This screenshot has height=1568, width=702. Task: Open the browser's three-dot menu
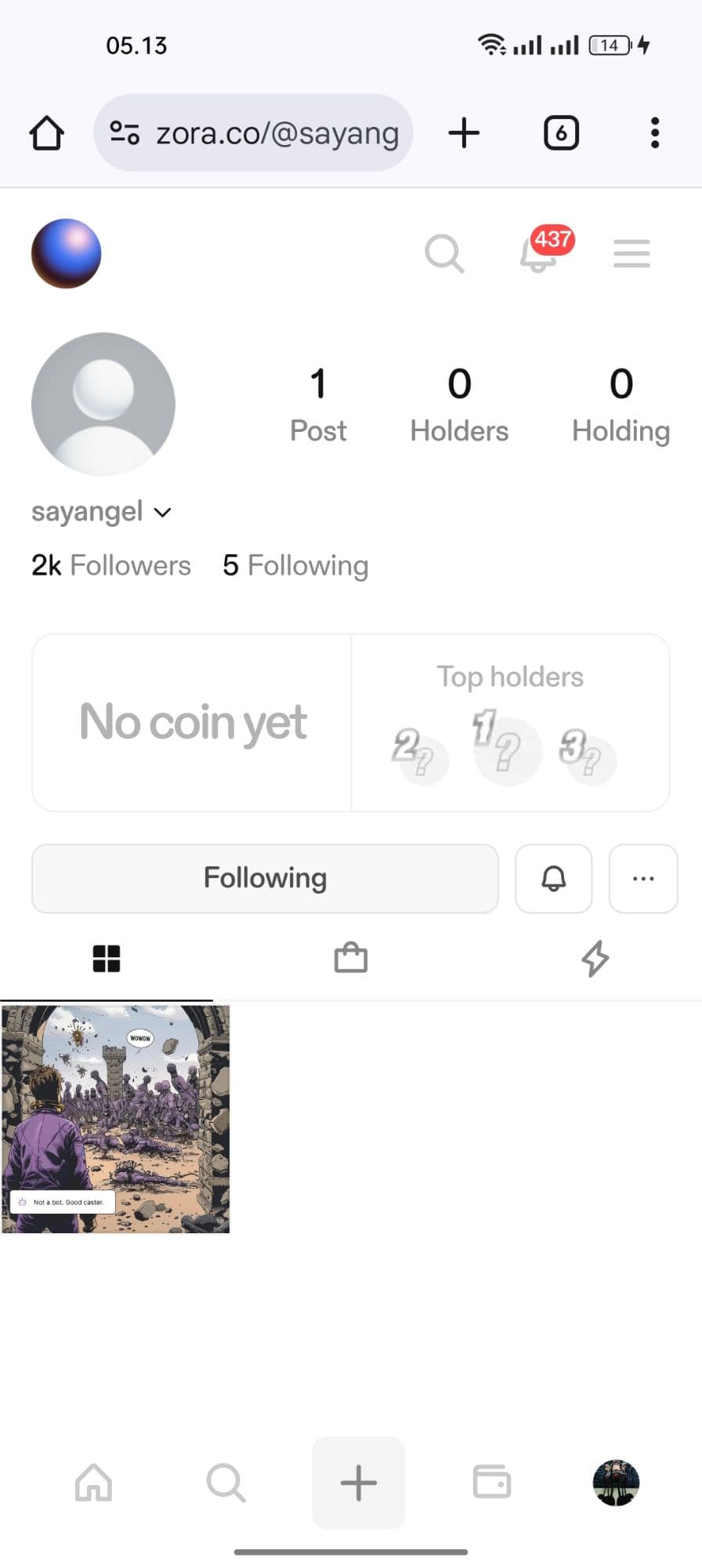[655, 132]
